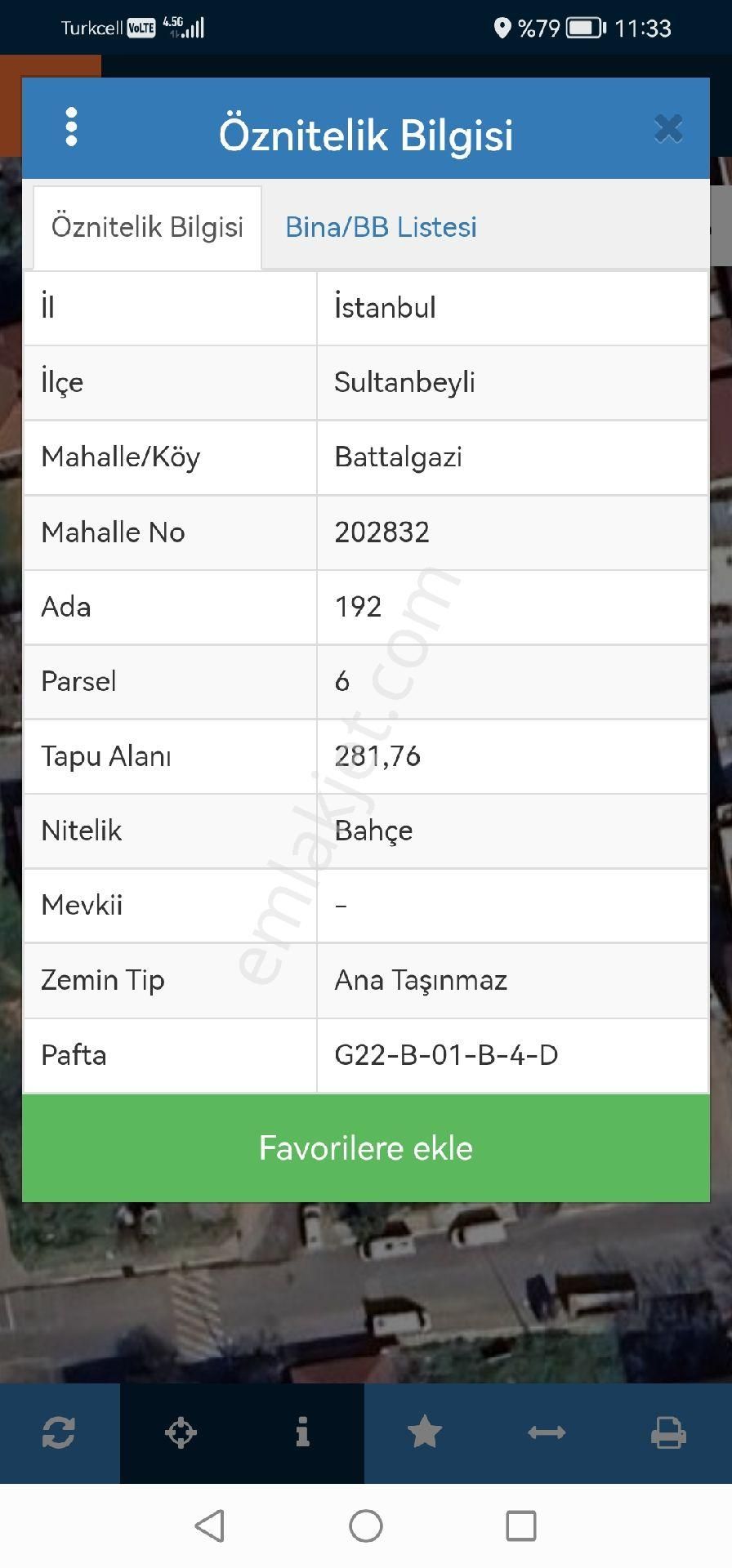Open the three-dot menu in the dialog header
The height and width of the screenshot is (1568, 732).
coord(71,127)
